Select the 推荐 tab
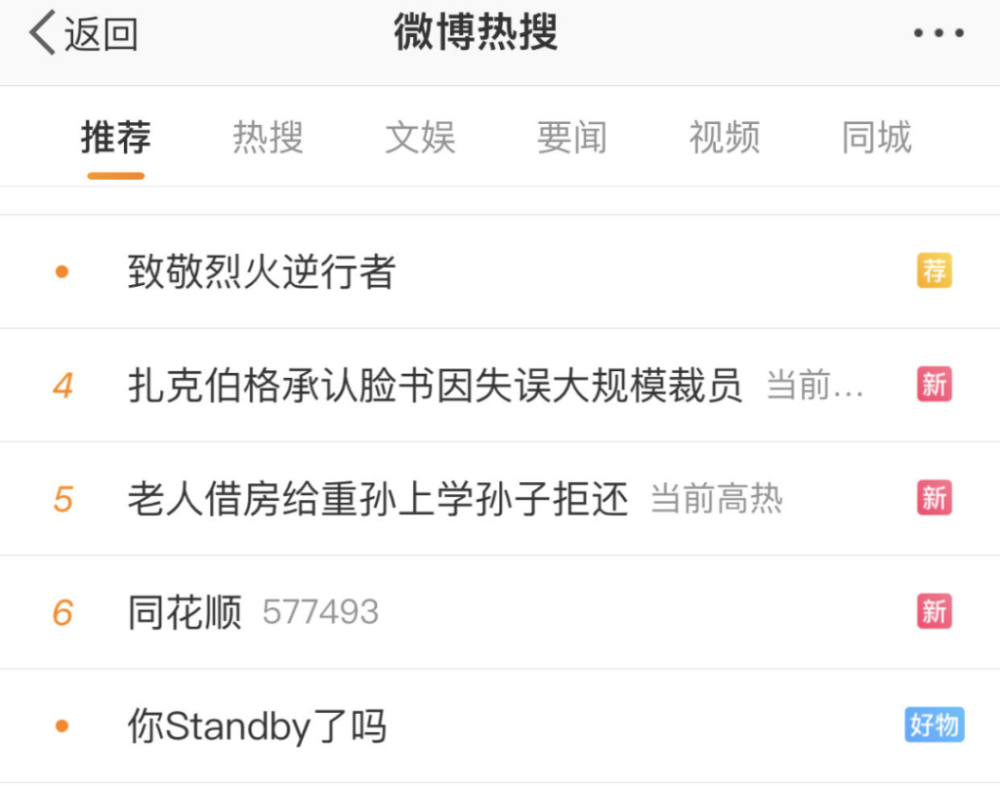The height and width of the screenshot is (786, 1000). tap(116, 137)
